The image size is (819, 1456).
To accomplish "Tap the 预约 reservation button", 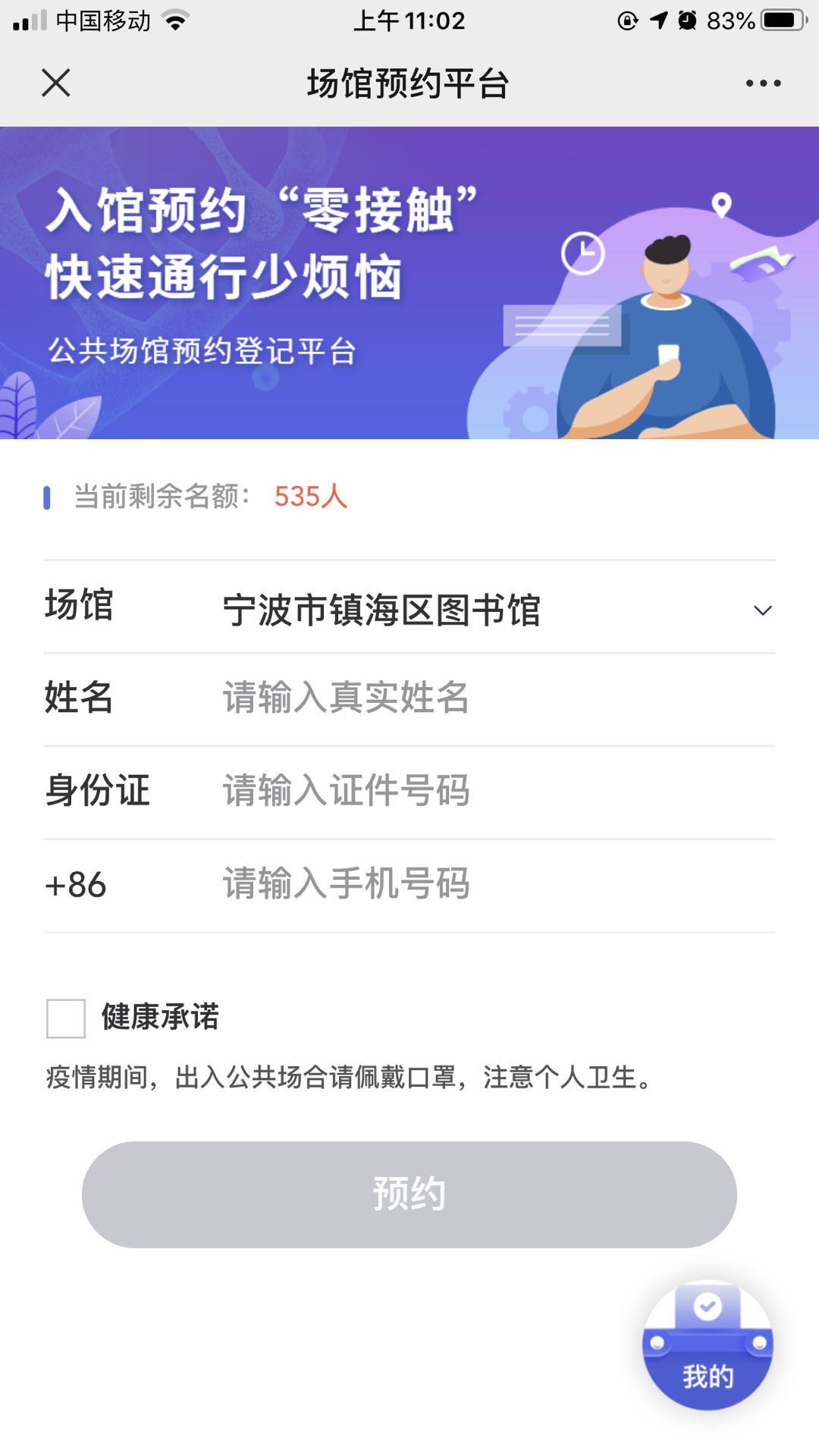I will 409,1194.
